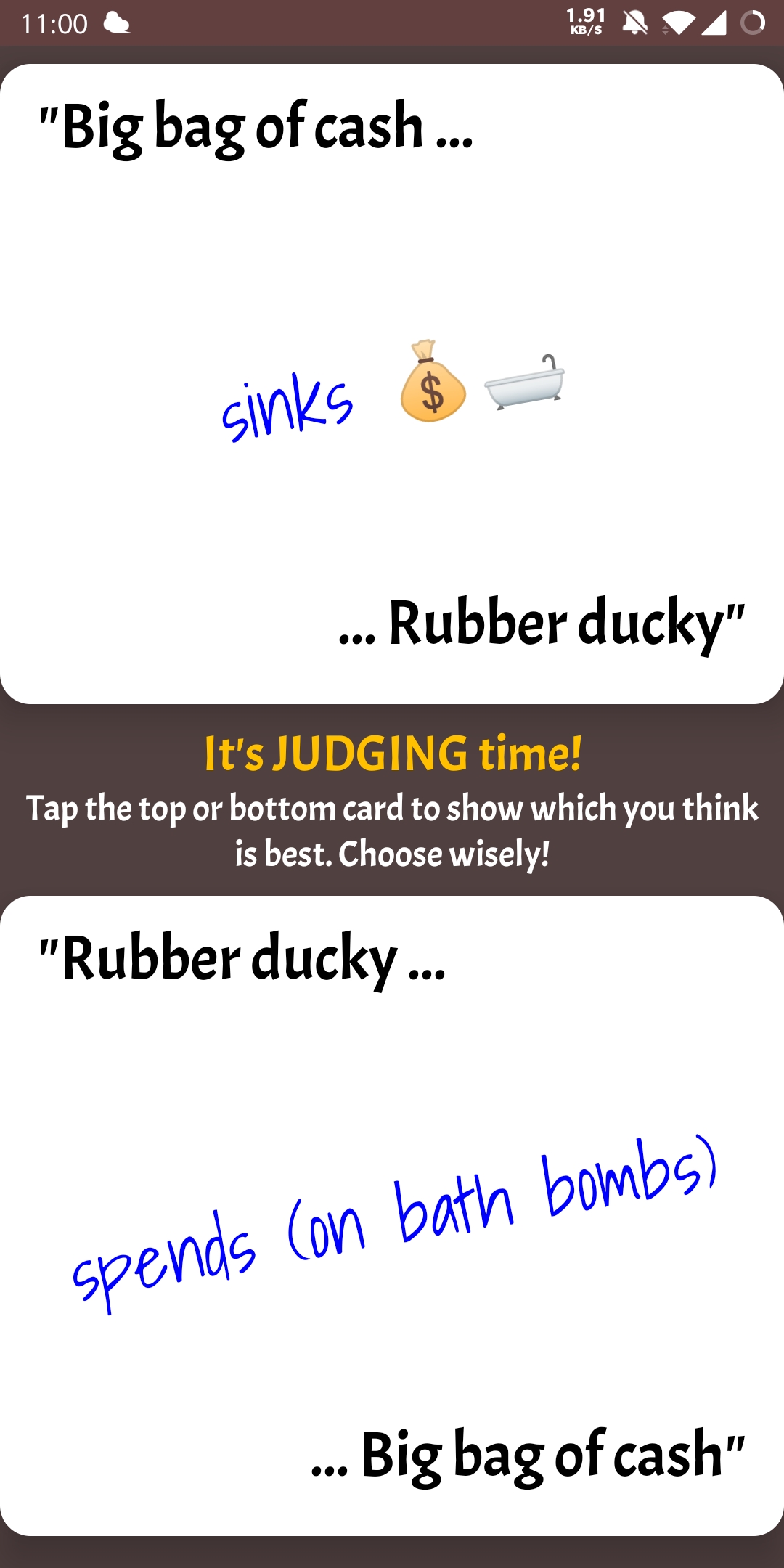Choose the 'spends (on bath bombs)' card
Screen dimensions: 784x1568
392,1216
